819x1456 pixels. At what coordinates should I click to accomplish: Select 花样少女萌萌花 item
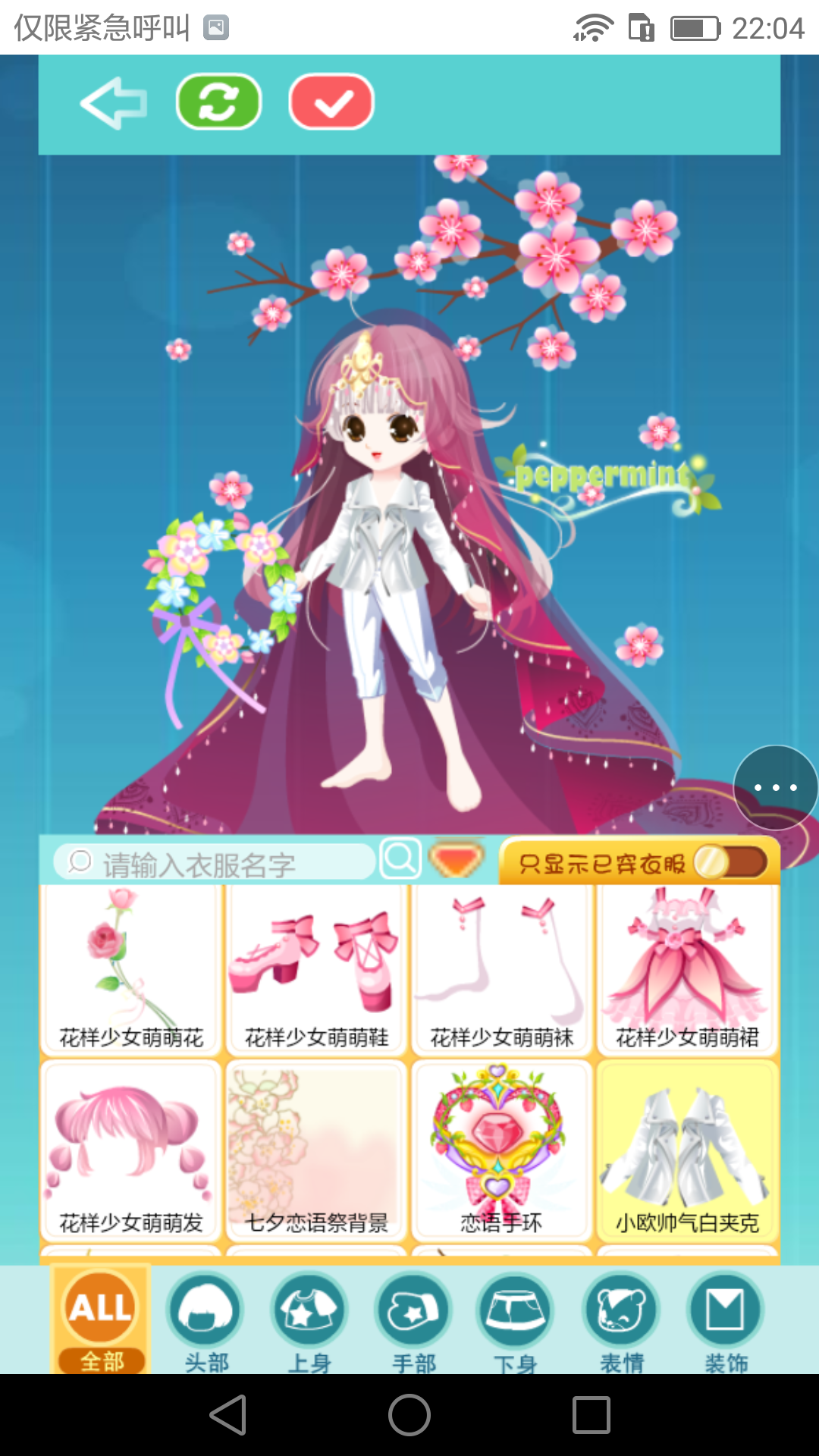coord(131,971)
